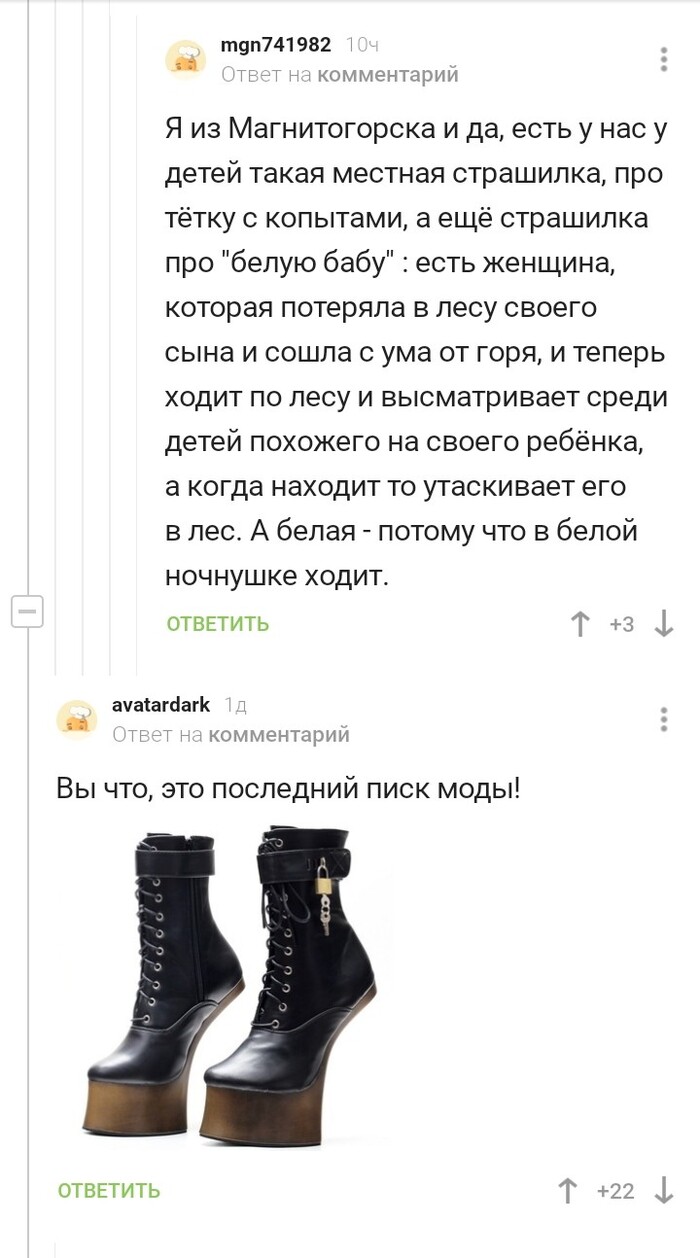Go to parent comment of mgn741982's reply
The height and width of the screenshot is (1258, 700).
[x=387, y=74]
